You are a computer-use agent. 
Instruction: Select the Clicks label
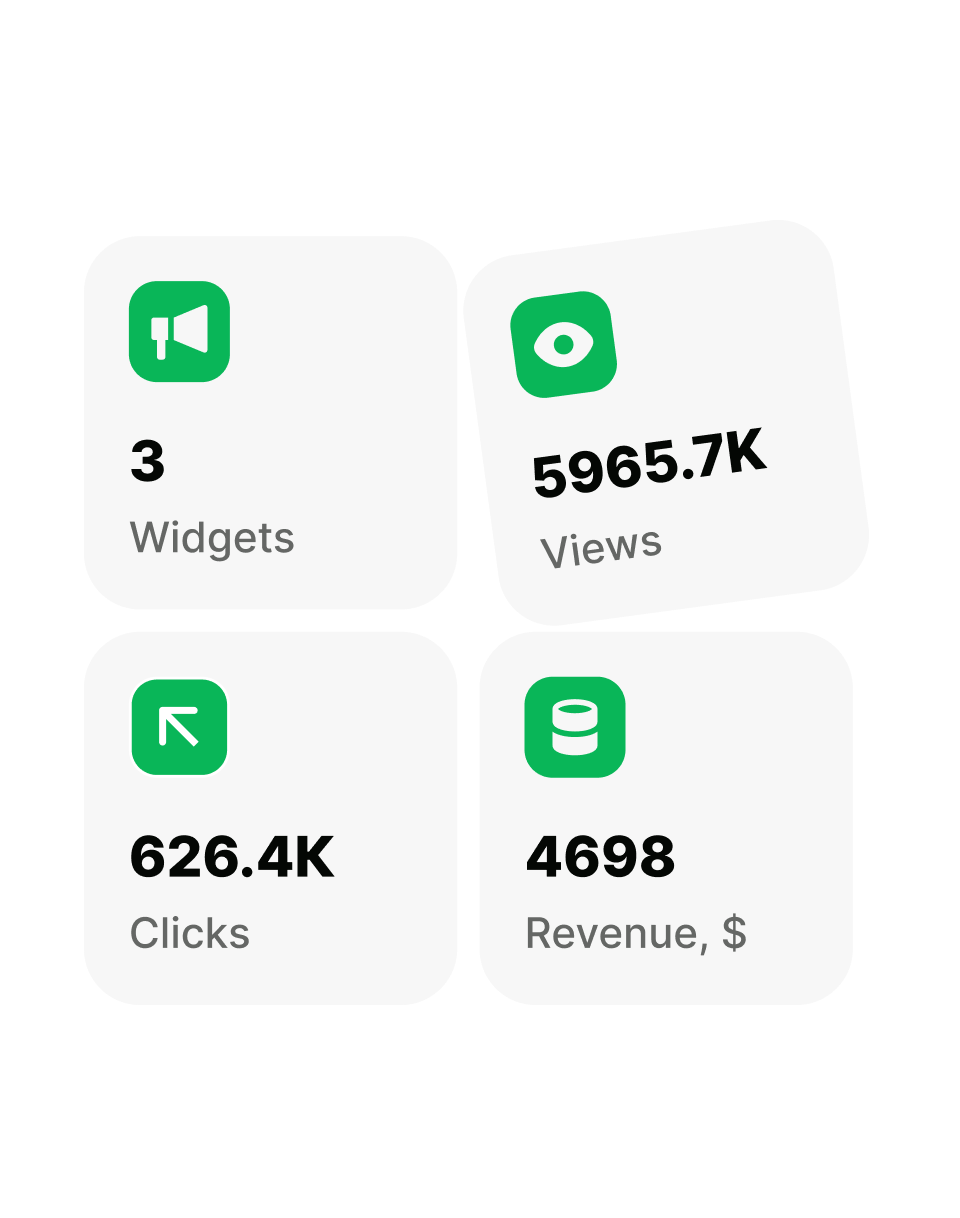(x=191, y=934)
